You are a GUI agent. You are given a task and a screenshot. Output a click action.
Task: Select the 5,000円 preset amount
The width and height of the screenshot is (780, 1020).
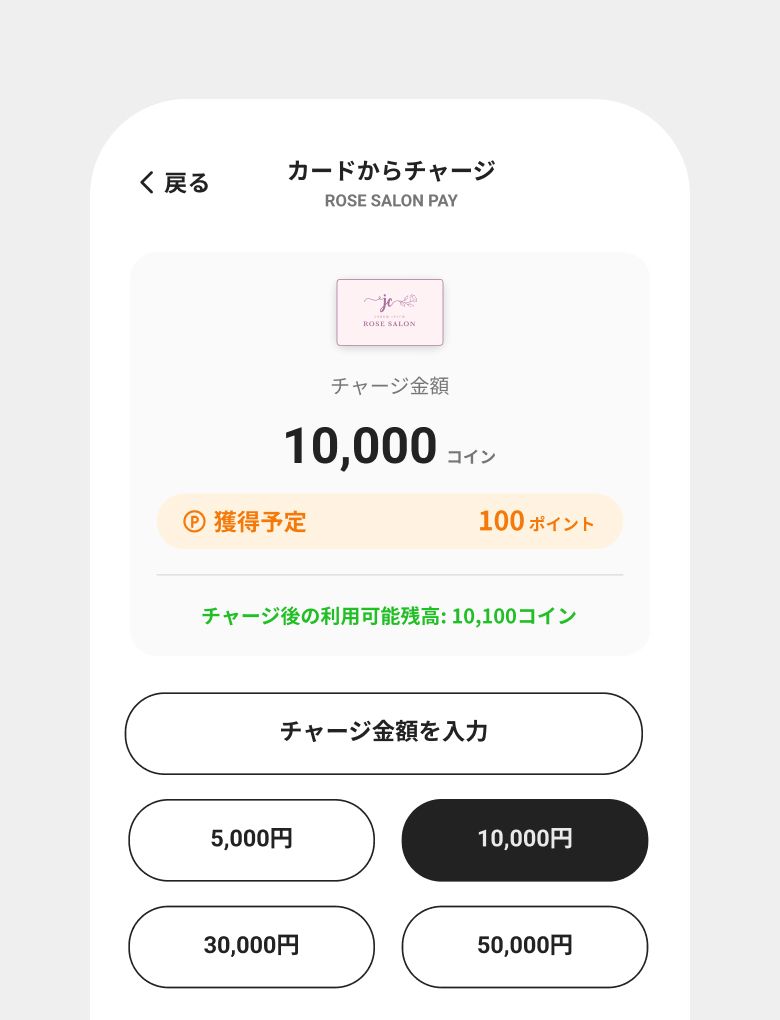[x=251, y=840]
